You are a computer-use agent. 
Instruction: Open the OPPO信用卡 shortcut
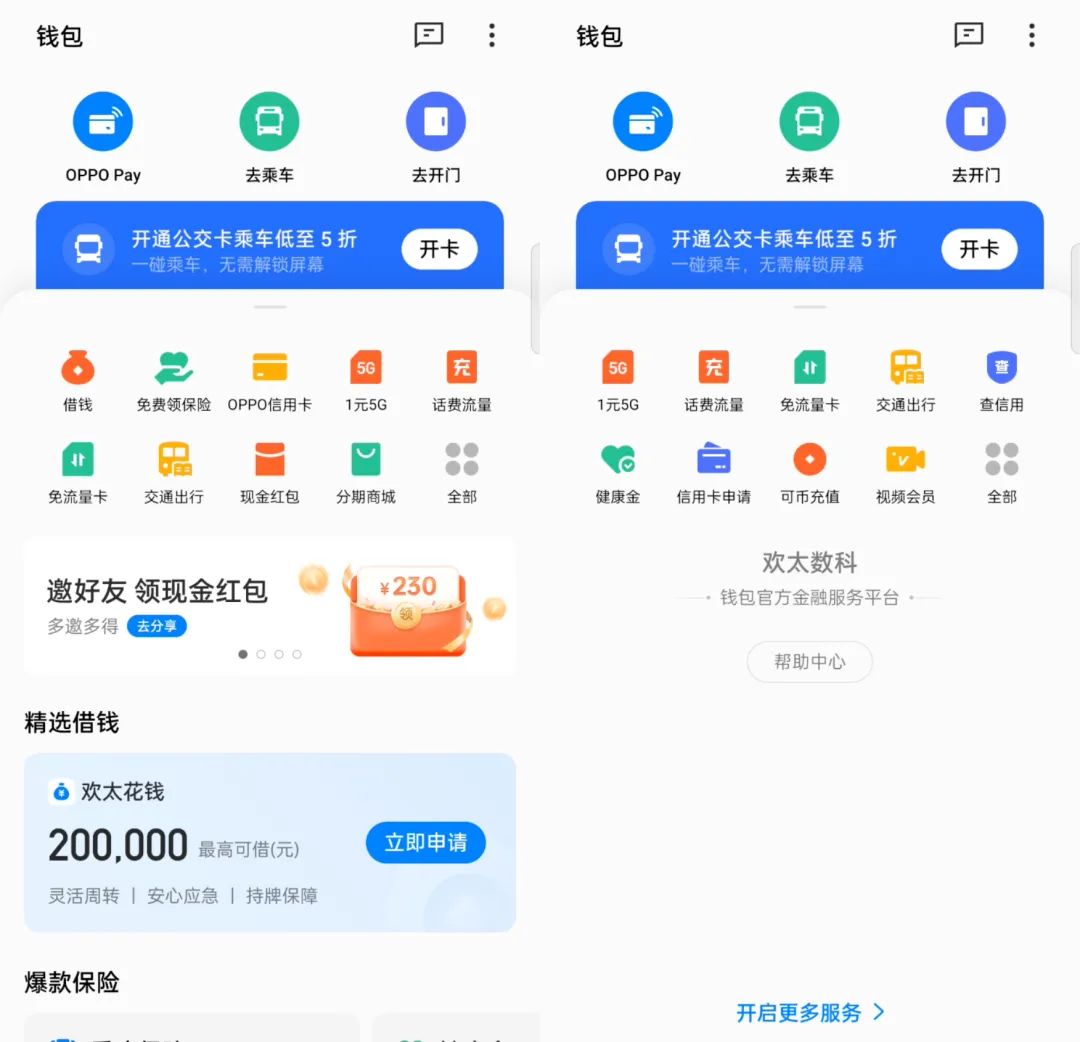point(270,381)
